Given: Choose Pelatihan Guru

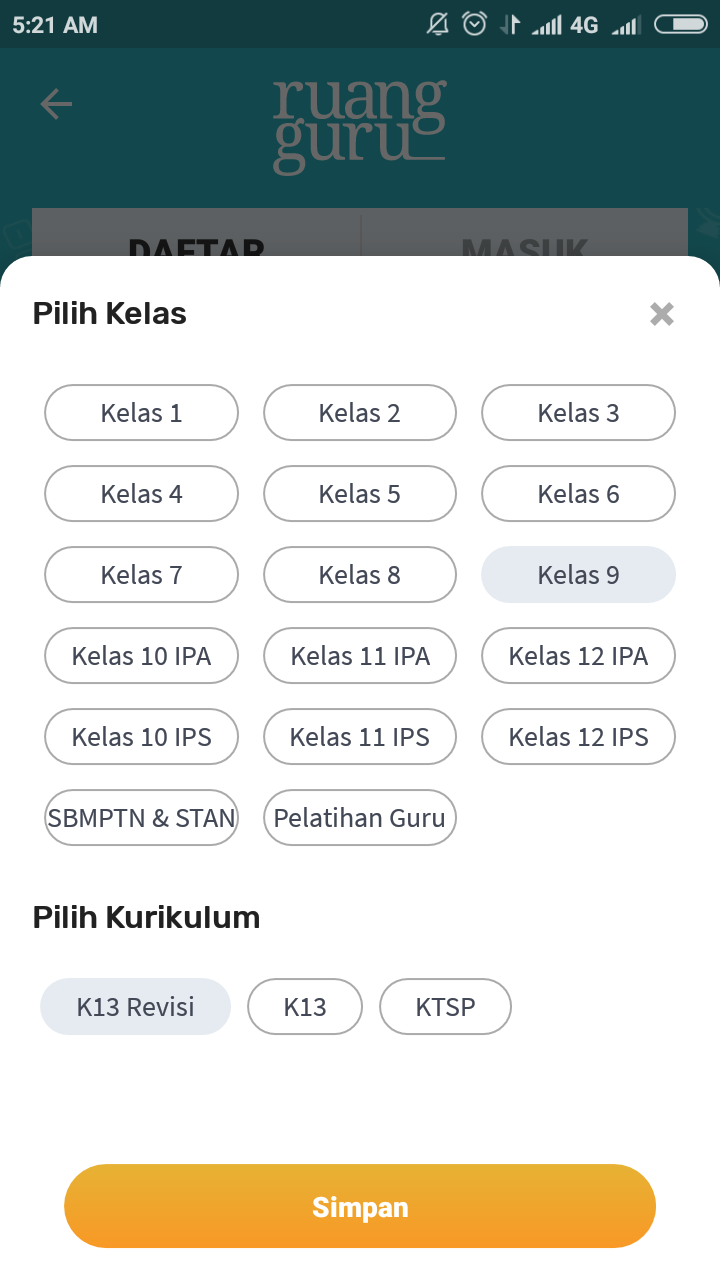Looking at the screenshot, I should pos(360,818).
